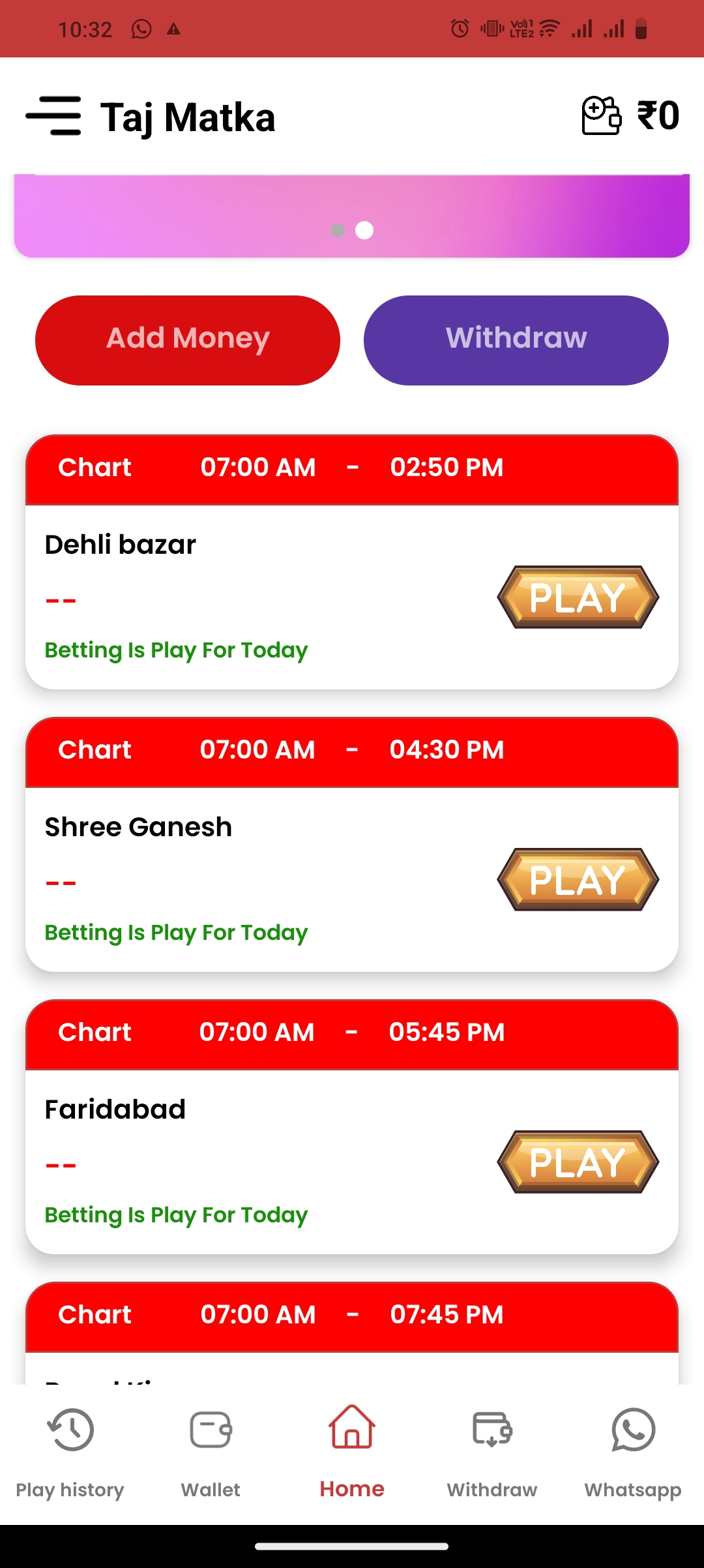This screenshot has width=704, height=1568.
Task: Tap the carousel progress indicator area
Action: pyautogui.click(x=351, y=230)
